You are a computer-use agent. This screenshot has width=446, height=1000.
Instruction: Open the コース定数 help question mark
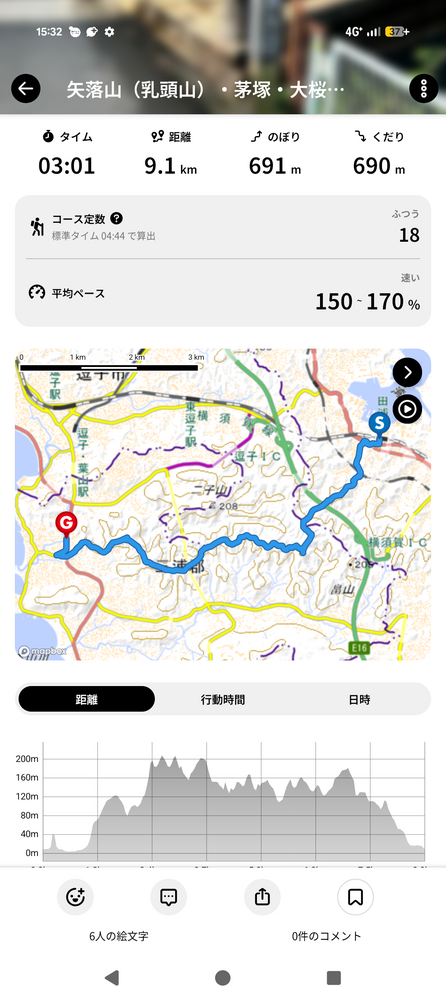(116, 219)
